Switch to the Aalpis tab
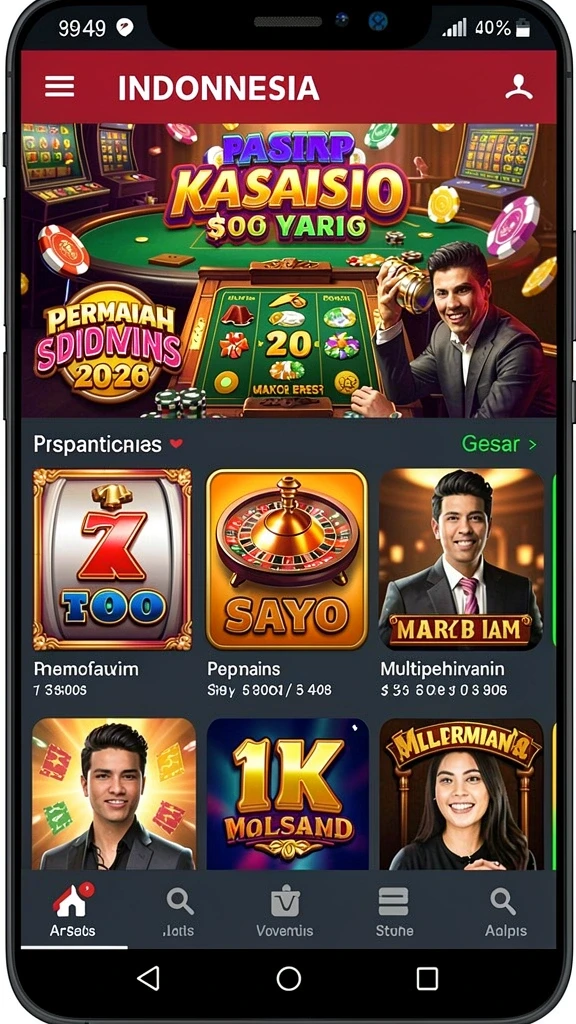Viewport: 576px width, 1024px height. (x=505, y=910)
